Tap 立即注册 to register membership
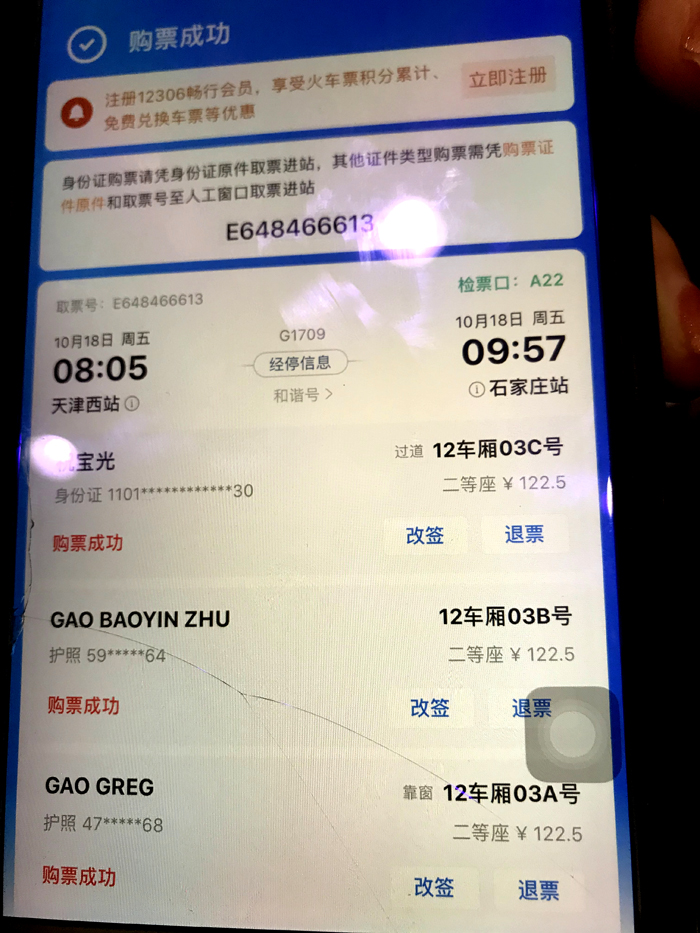700x933 pixels. click(509, 77)
